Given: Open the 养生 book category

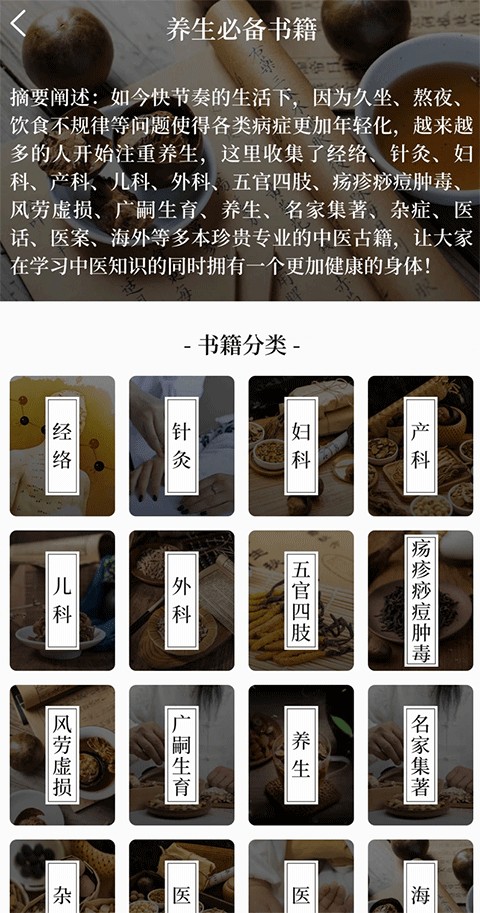Looking at the screenshot, I should 301,755.
